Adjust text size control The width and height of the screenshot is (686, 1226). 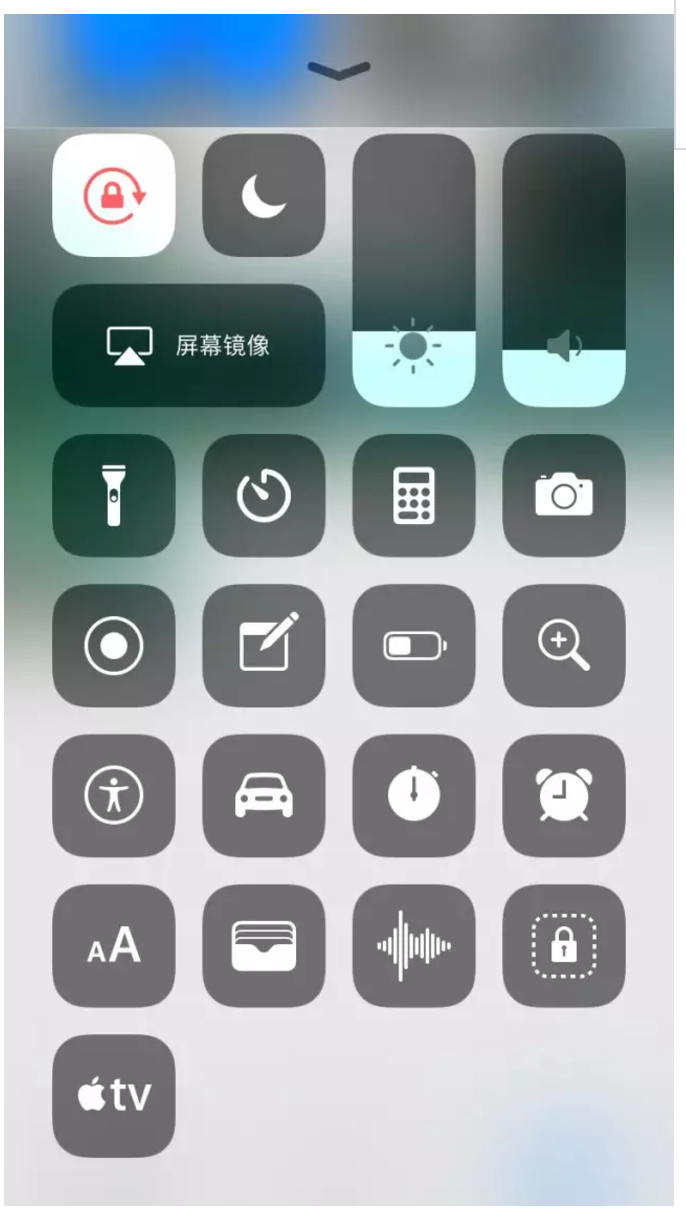coord(113,945)
